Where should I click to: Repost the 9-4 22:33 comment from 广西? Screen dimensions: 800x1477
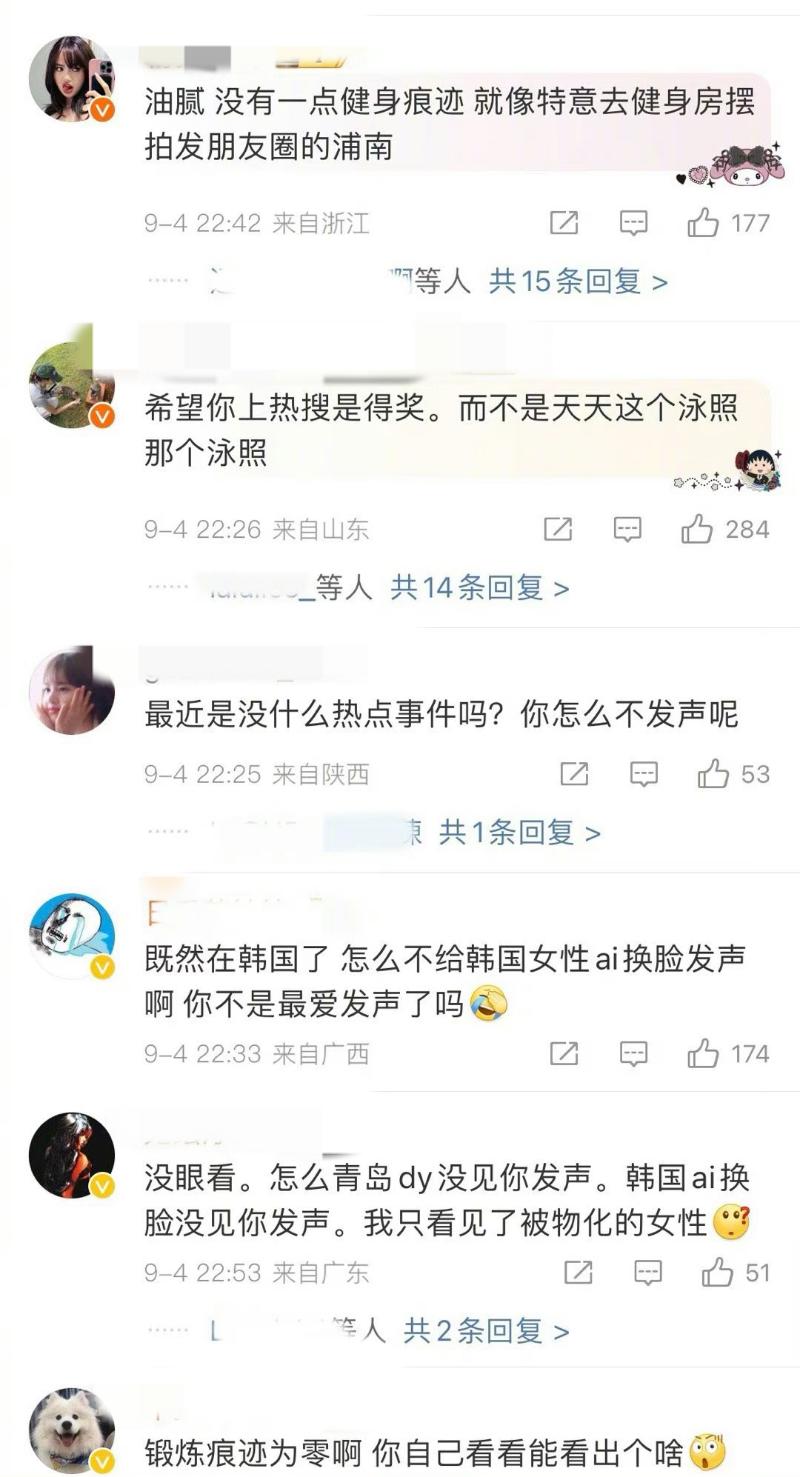click(564, 1053)
